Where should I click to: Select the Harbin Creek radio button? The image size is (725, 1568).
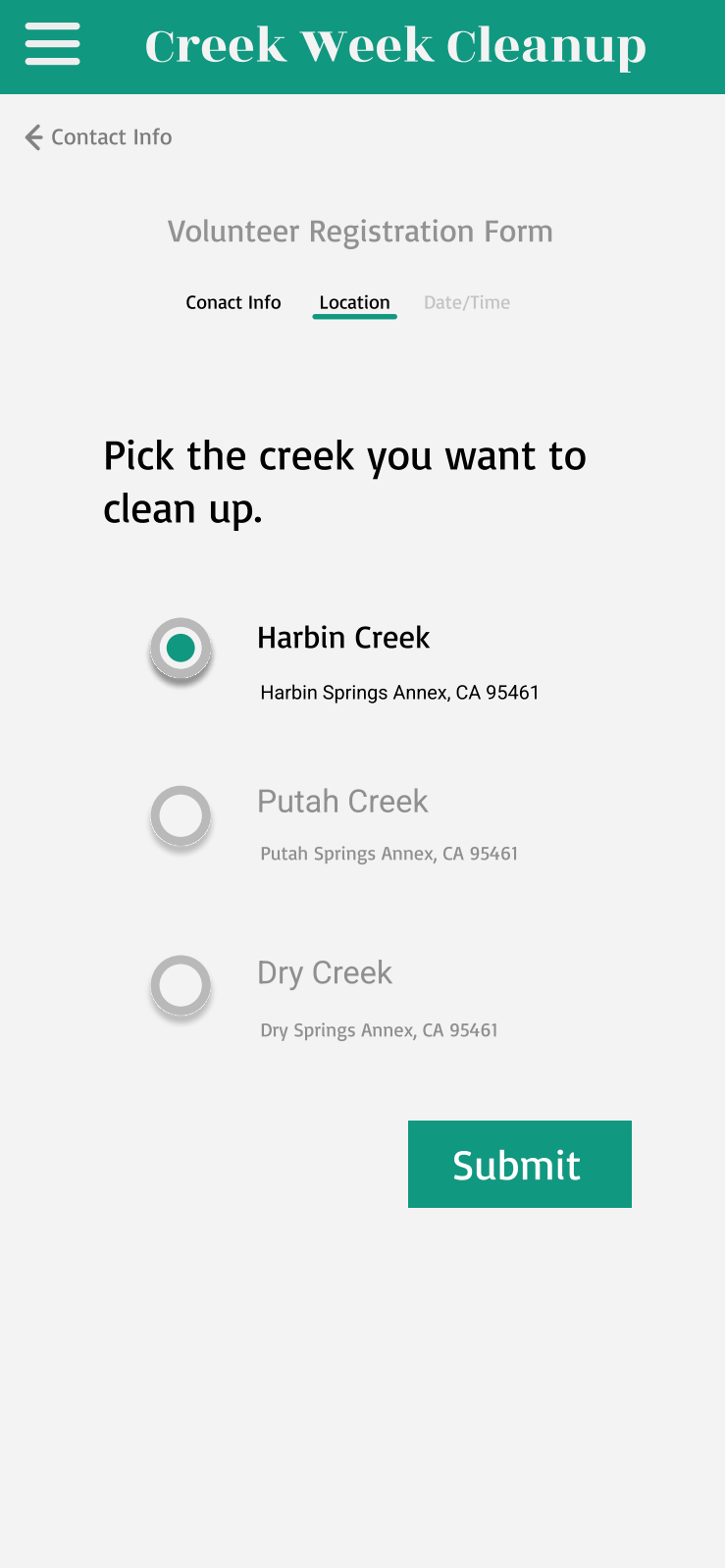pyautogui.click(x=181, y=649)
